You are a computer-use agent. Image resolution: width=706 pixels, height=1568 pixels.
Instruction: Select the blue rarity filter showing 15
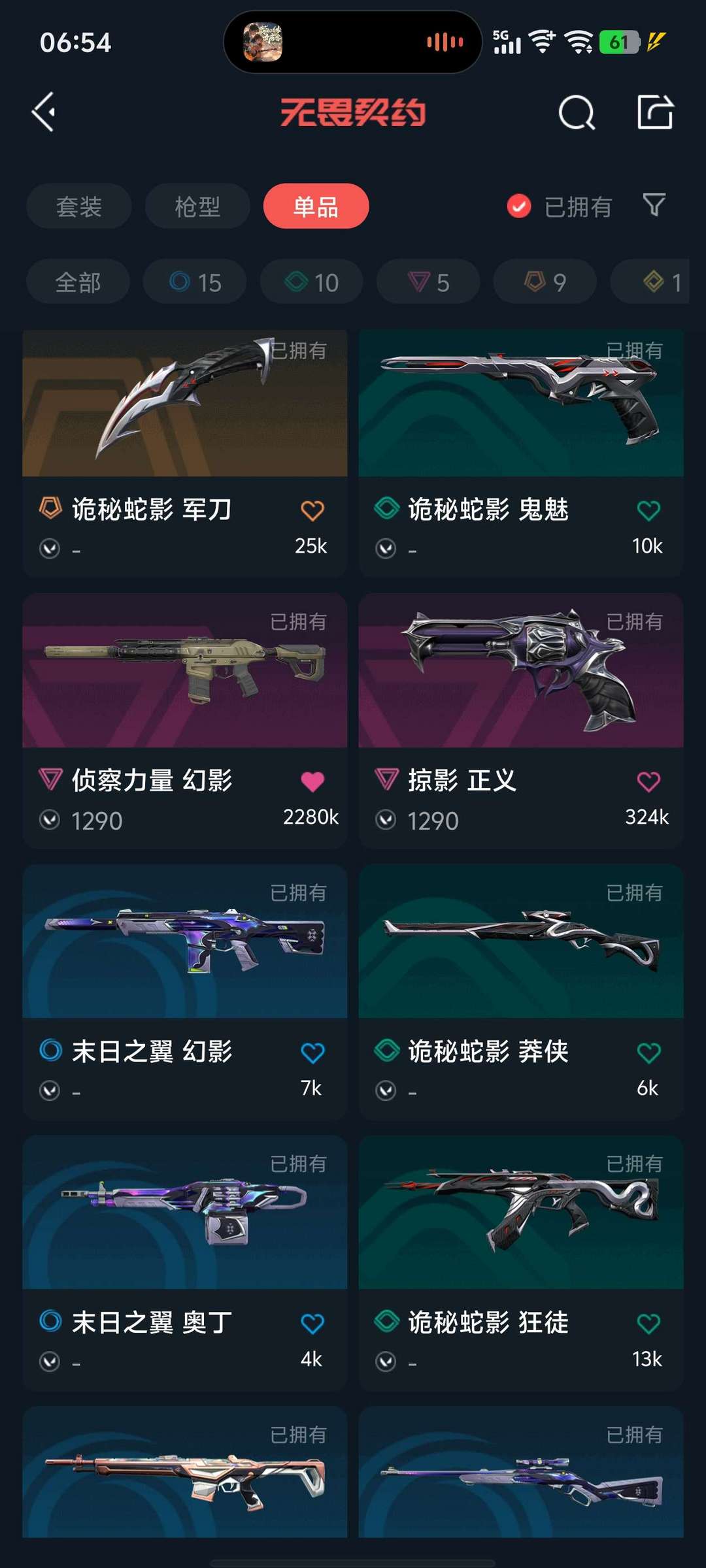[x=194, y=282]
